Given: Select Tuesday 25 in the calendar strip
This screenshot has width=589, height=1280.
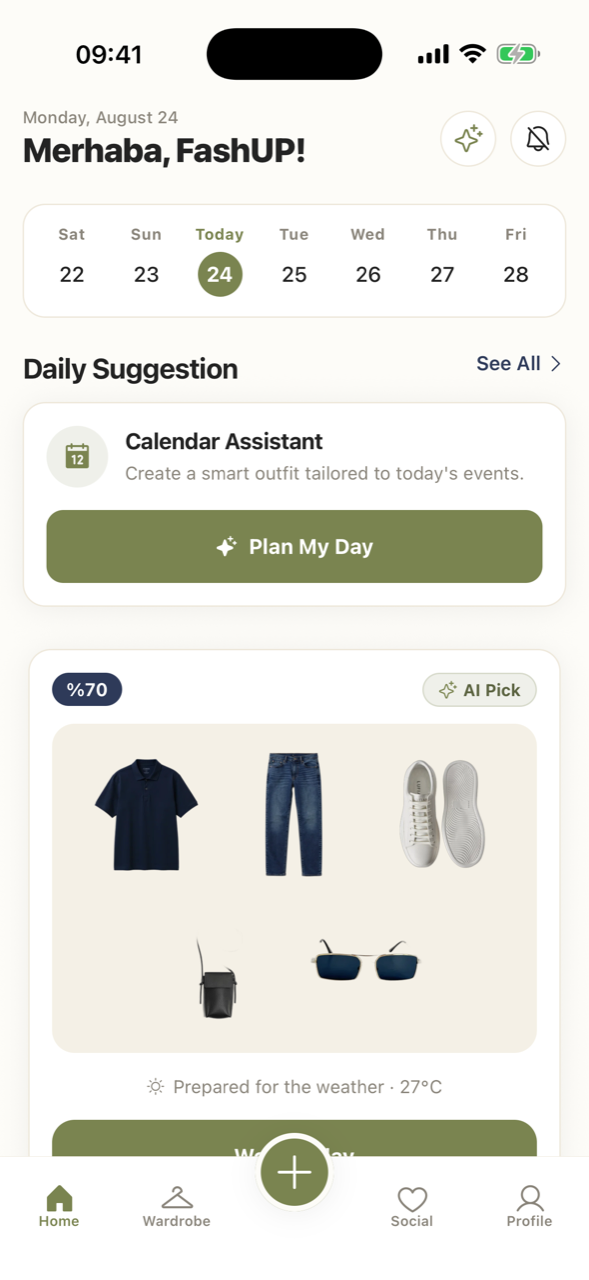Looking at the screenshot, I should coord(294,259).
